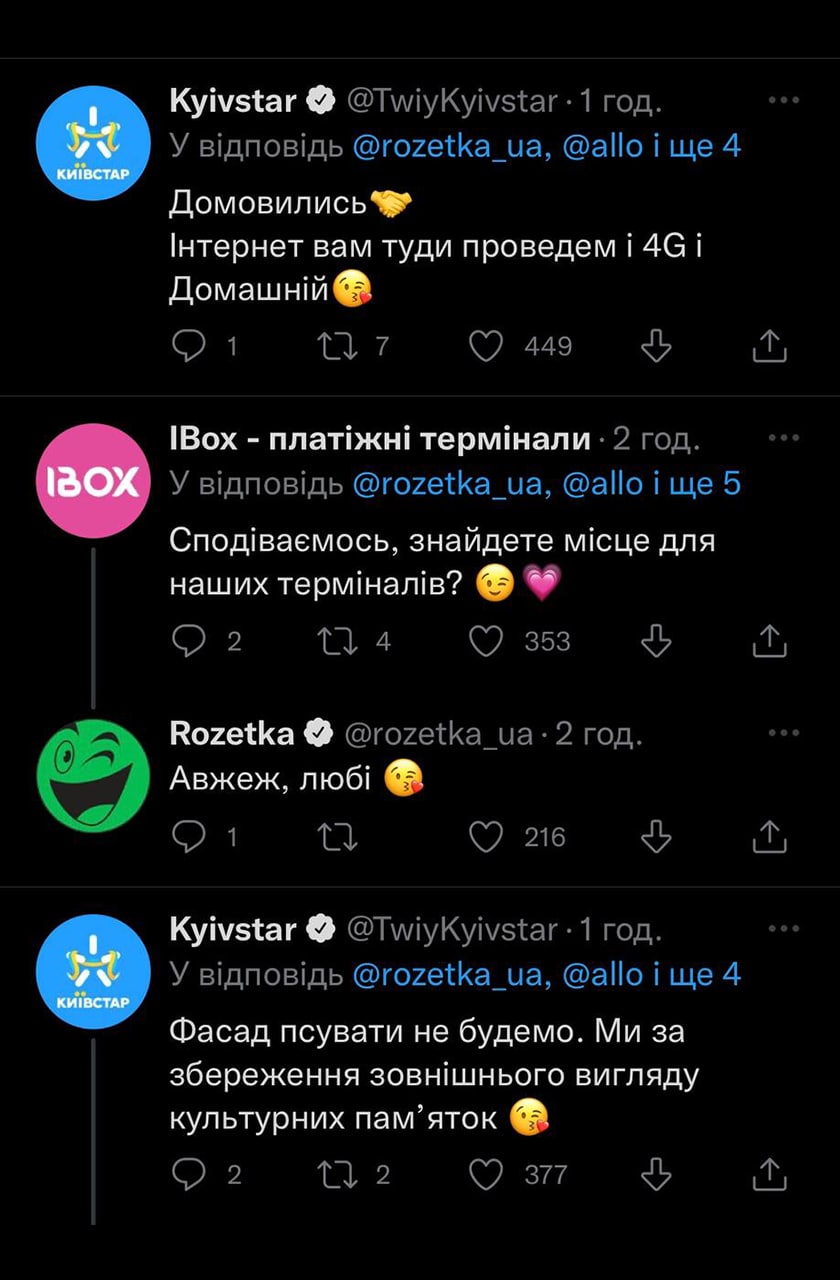The image size is (840, 1280).
Task: Like the IBox terminals tweet
Action: coord(486,641)
